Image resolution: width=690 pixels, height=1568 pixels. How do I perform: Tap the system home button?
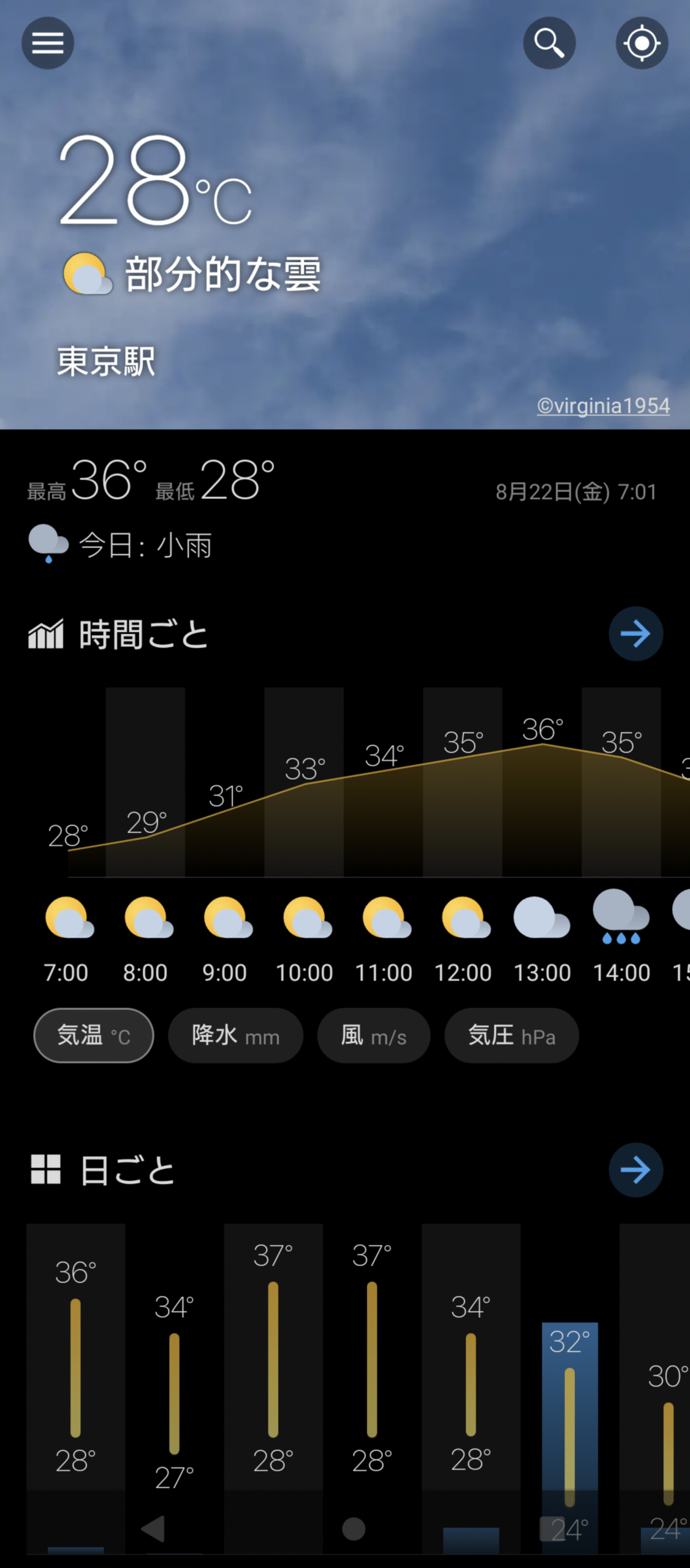(354, 1529)
